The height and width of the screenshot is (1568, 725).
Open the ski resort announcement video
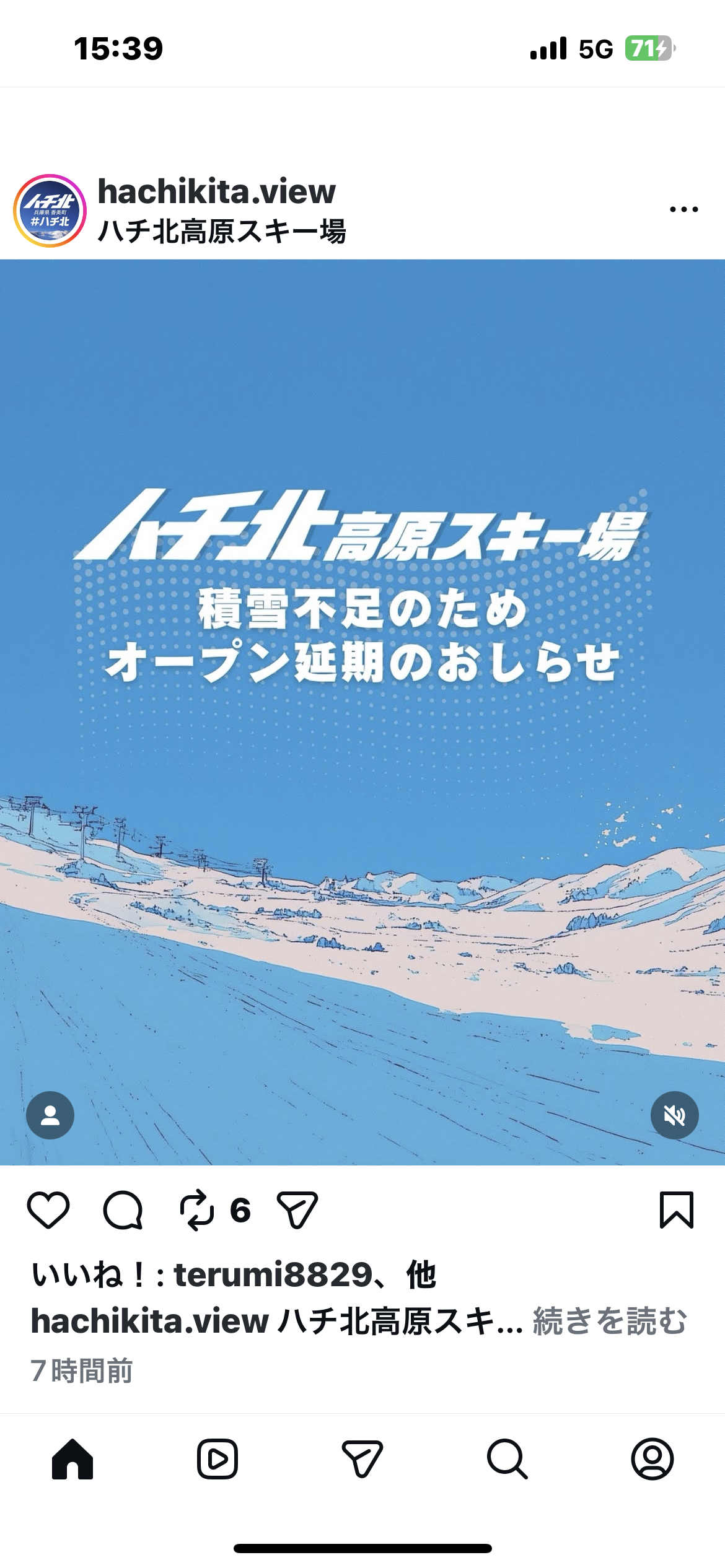[x=362, y=712]
